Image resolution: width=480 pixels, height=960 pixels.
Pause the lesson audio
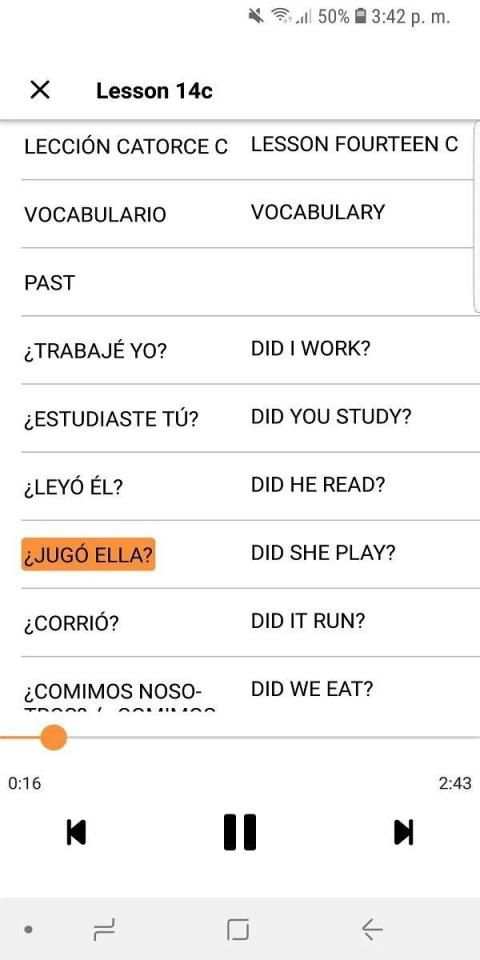pos(239,831)
